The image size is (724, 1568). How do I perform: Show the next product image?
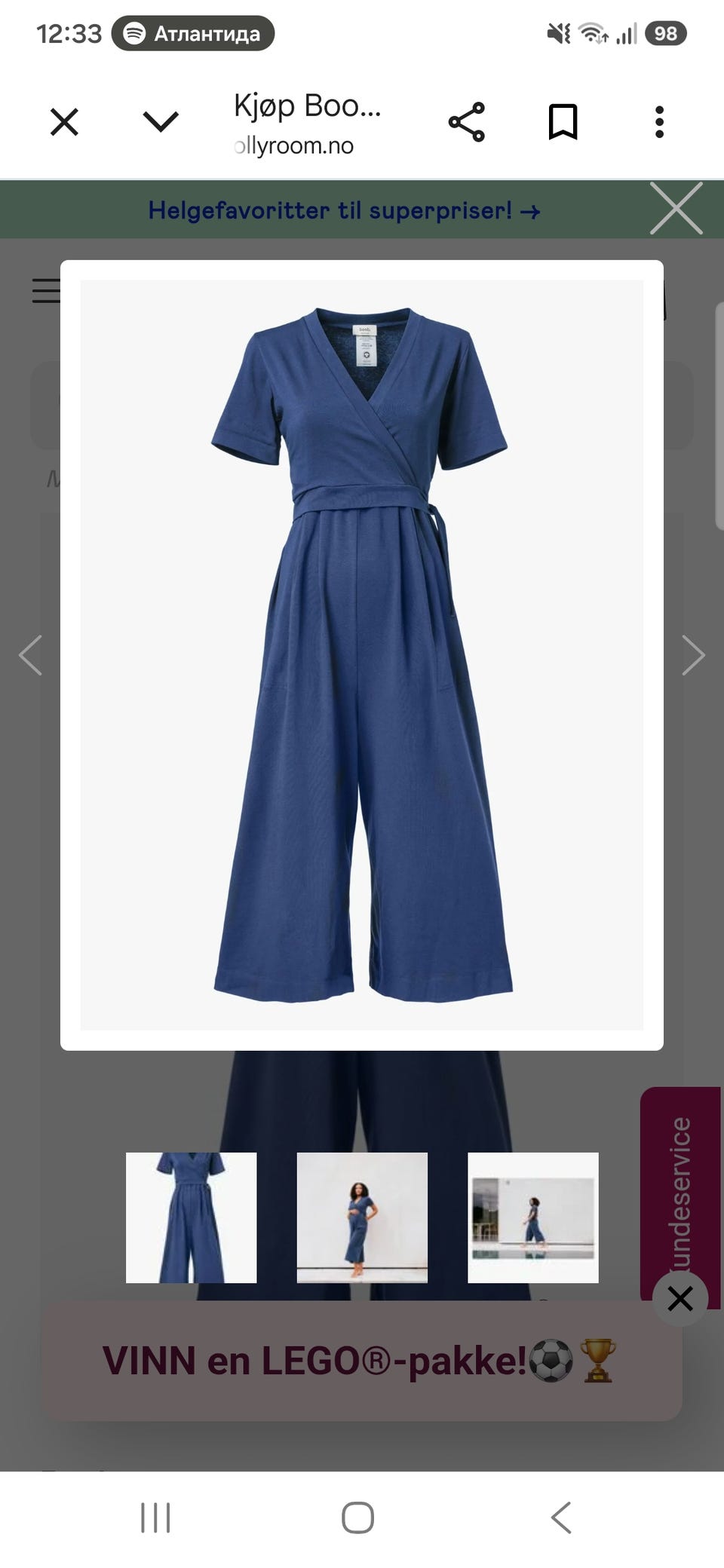[693, 654]
